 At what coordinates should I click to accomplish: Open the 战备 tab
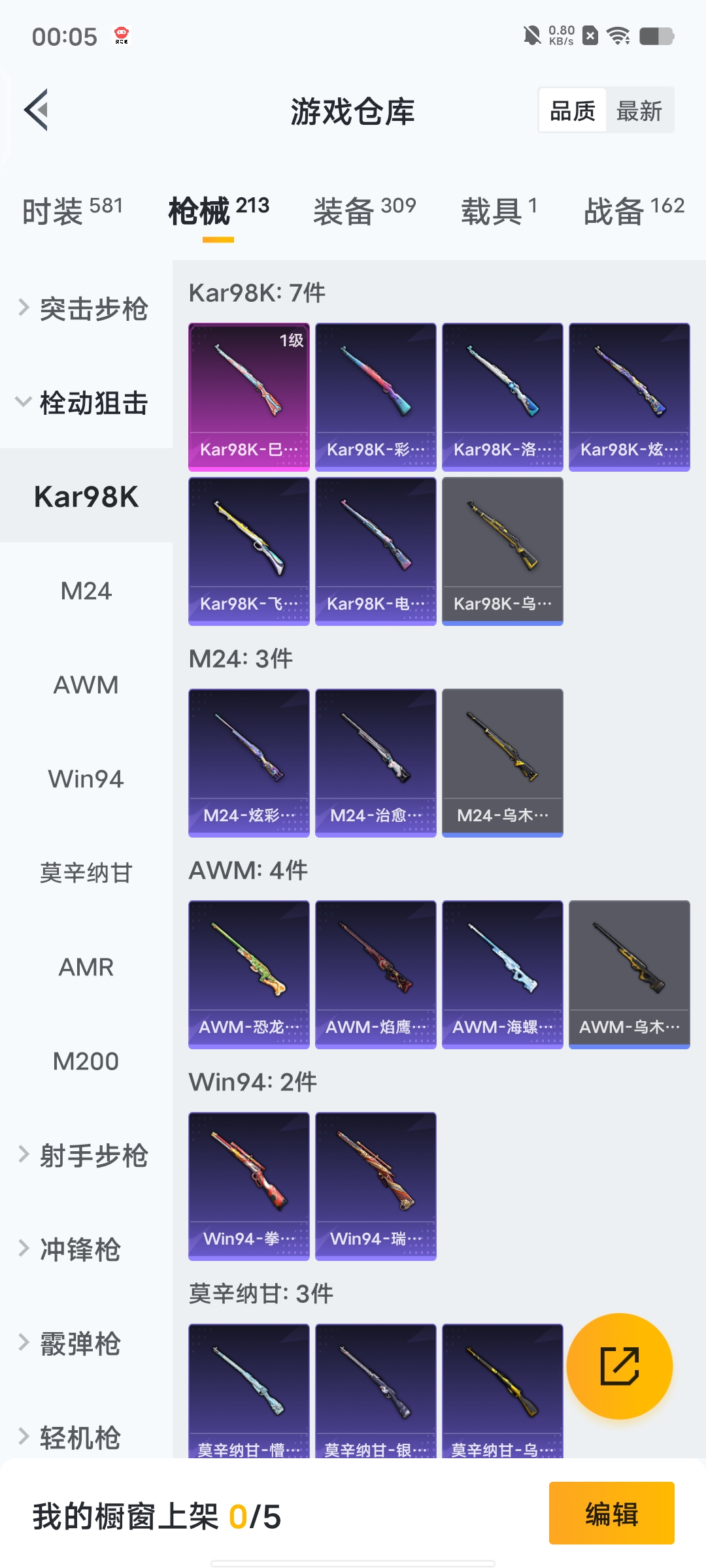click(x=633, y=210)
